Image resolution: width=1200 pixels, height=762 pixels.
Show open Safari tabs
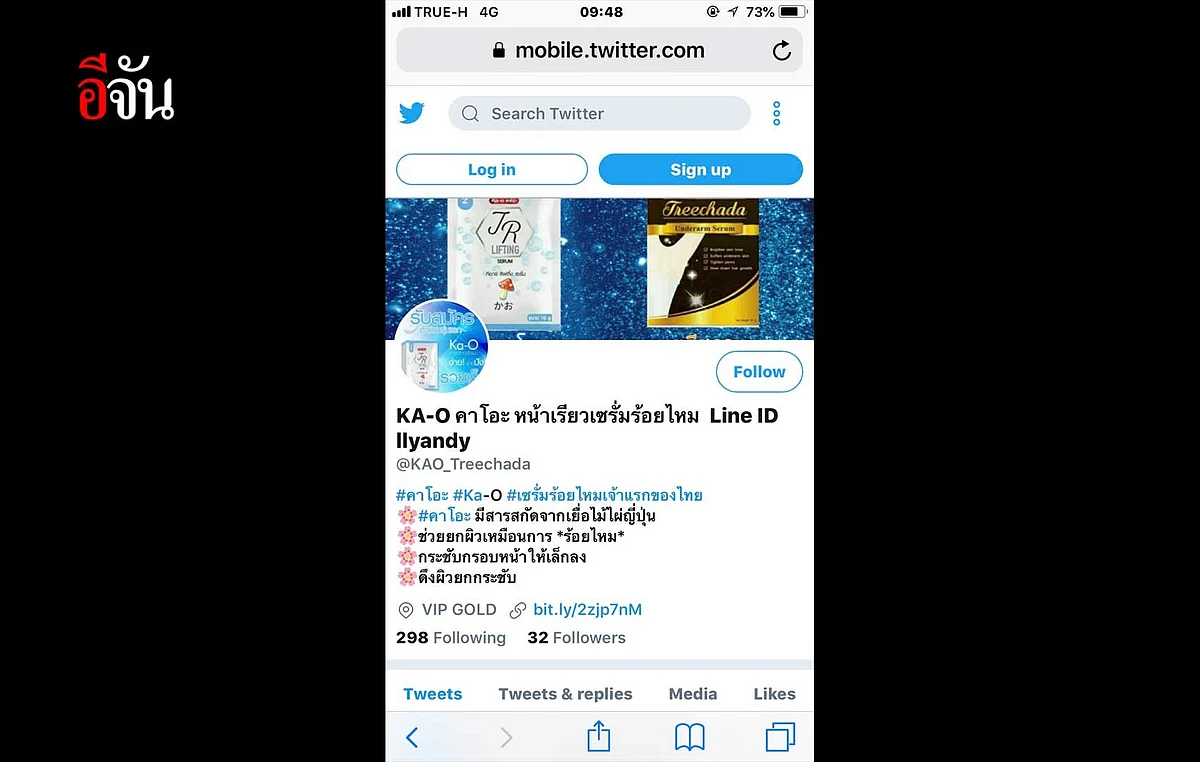780,738
